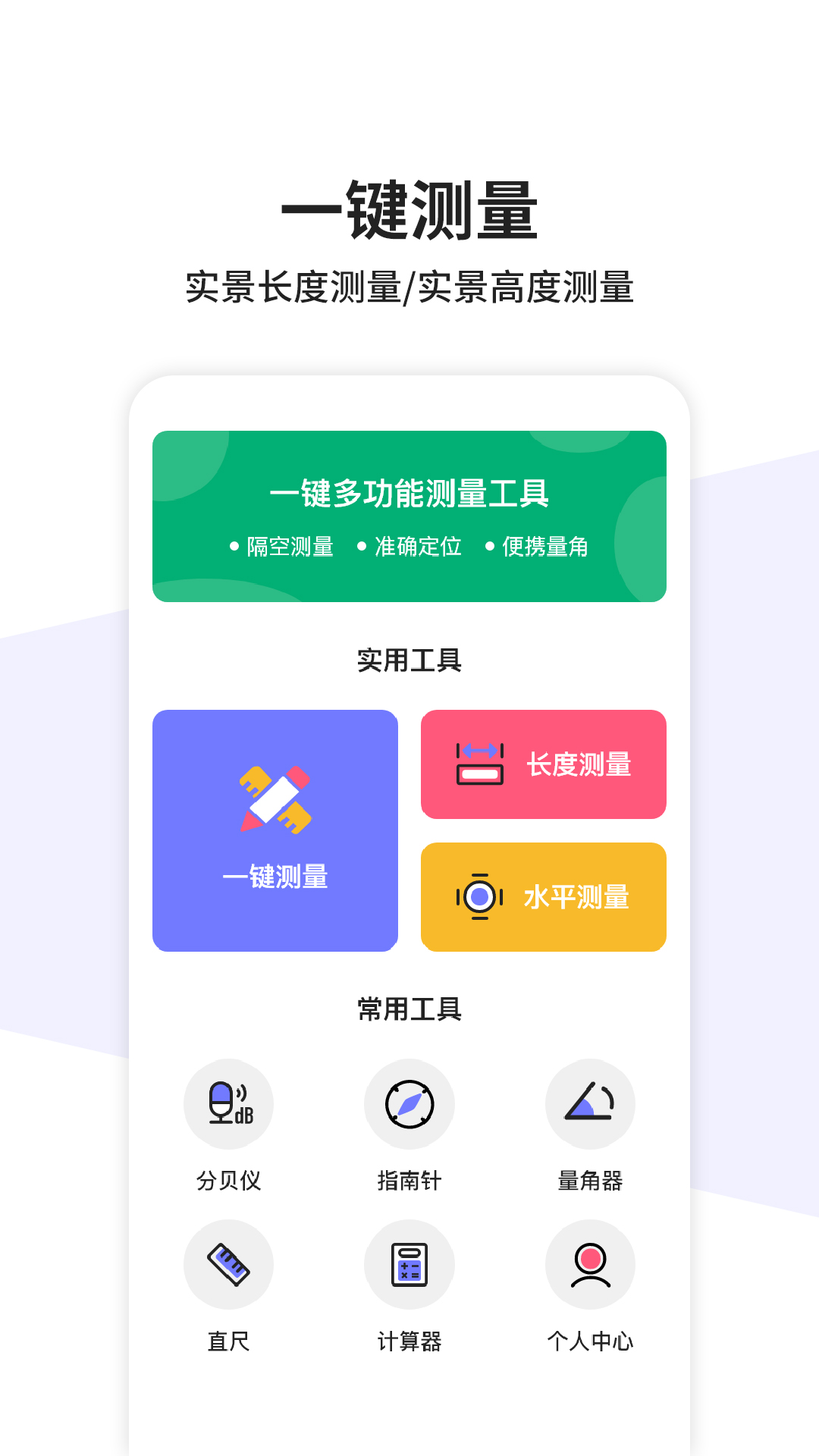Image resolution: width=819 pixels, height=1456 pixels.
Task: Open the 直尺 ruler tool
Action: pyautogui.click(x=227, y=1264)
